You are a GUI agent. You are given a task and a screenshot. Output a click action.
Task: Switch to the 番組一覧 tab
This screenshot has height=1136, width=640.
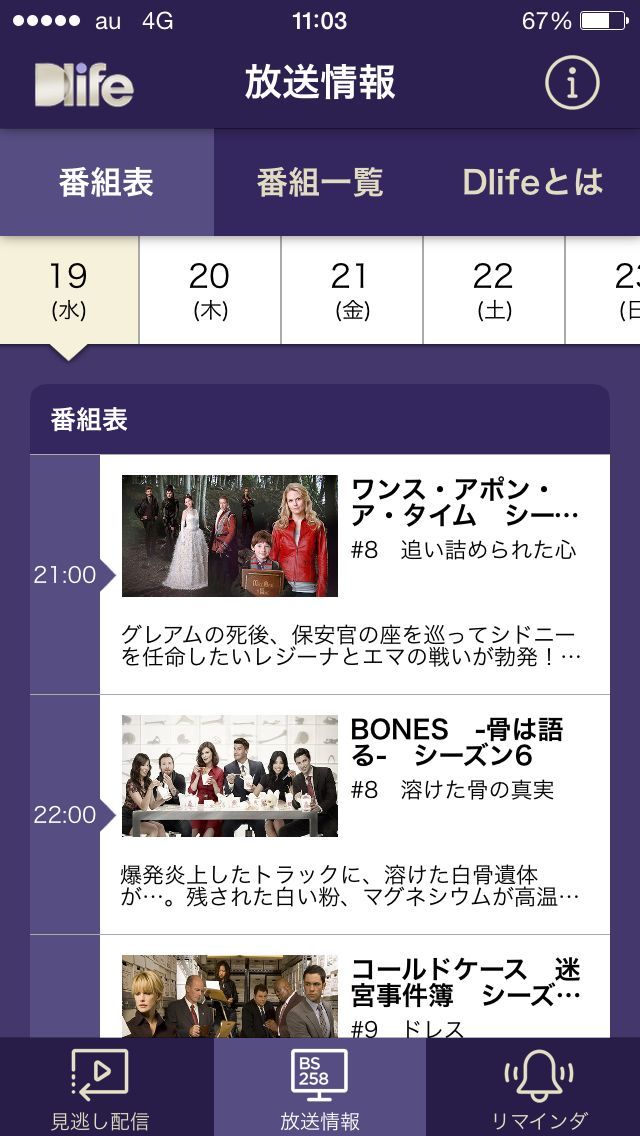(320, 182)
